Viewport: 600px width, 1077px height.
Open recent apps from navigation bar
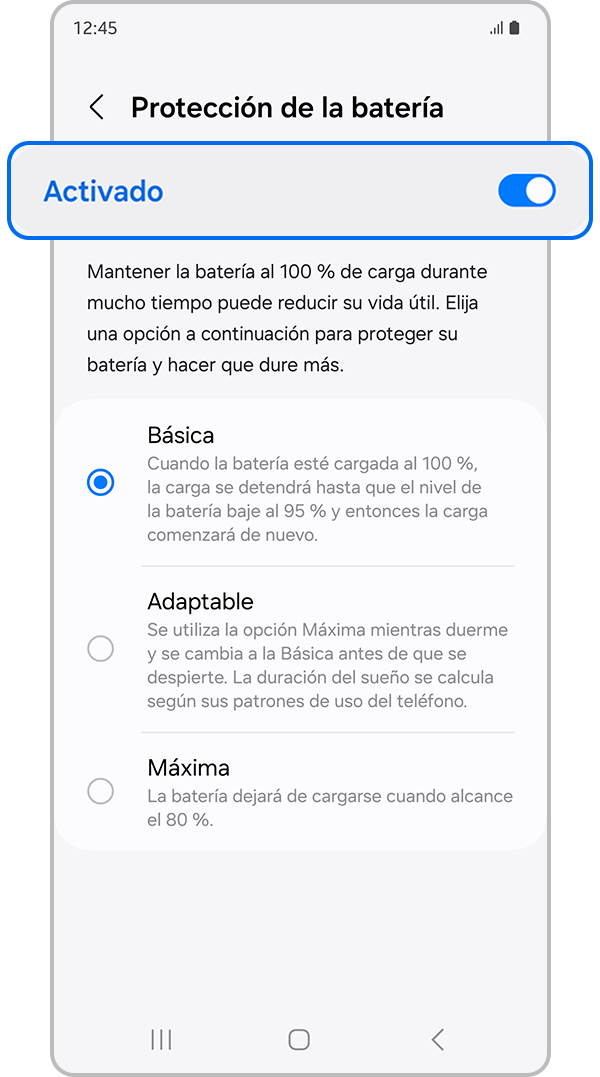(x=161, y=1039)
